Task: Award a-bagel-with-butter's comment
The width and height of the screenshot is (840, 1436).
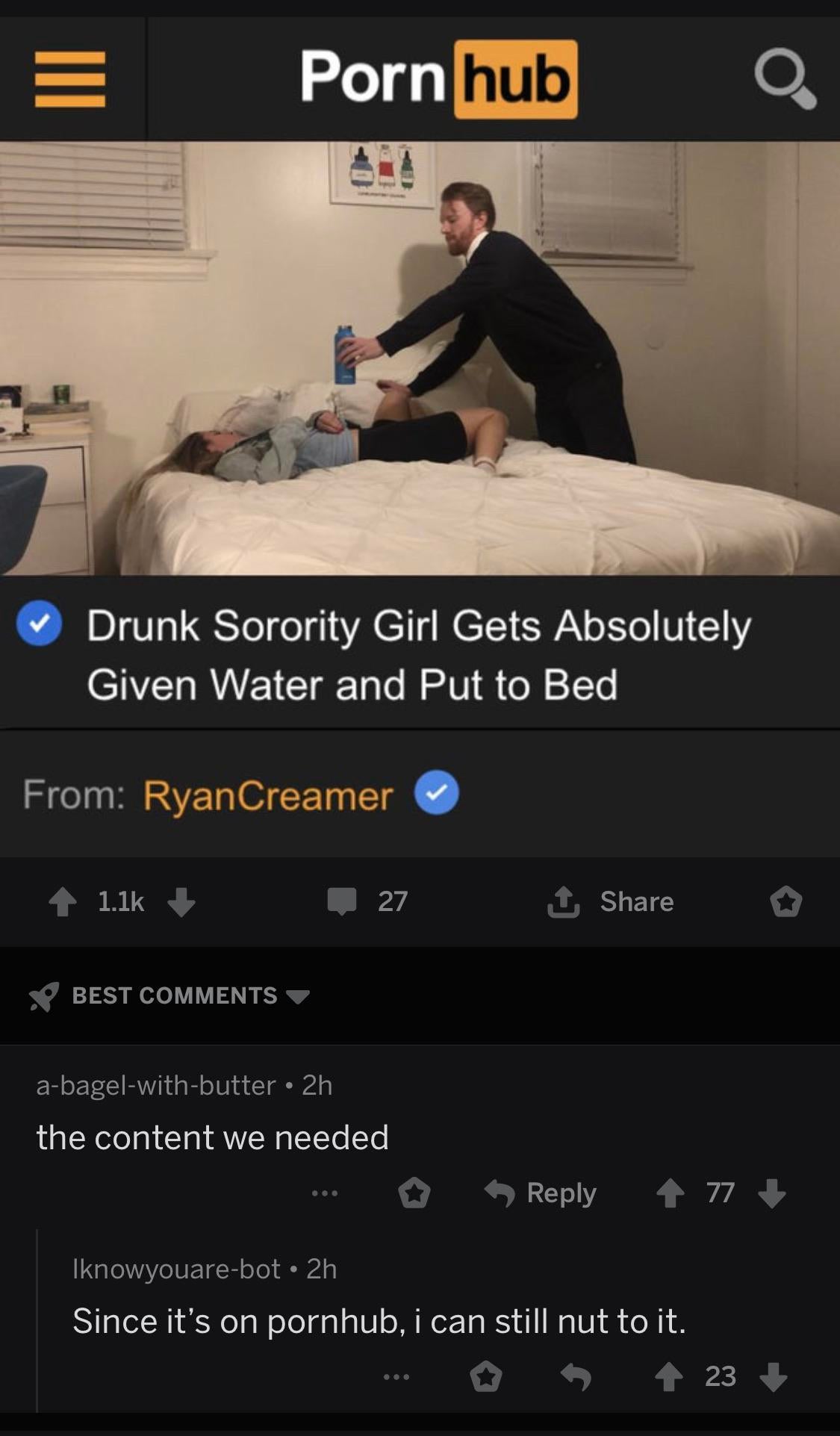Action: 414,1193
